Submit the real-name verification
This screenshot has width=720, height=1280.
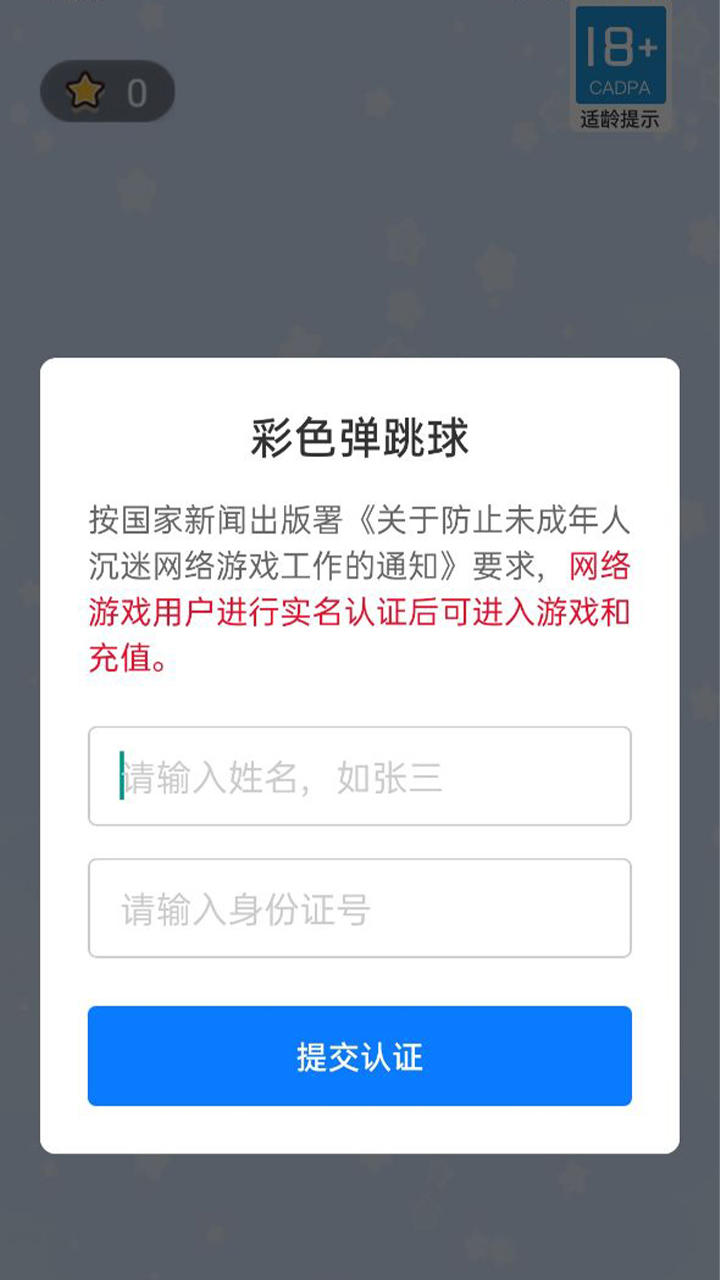[x=359, y=1056]
